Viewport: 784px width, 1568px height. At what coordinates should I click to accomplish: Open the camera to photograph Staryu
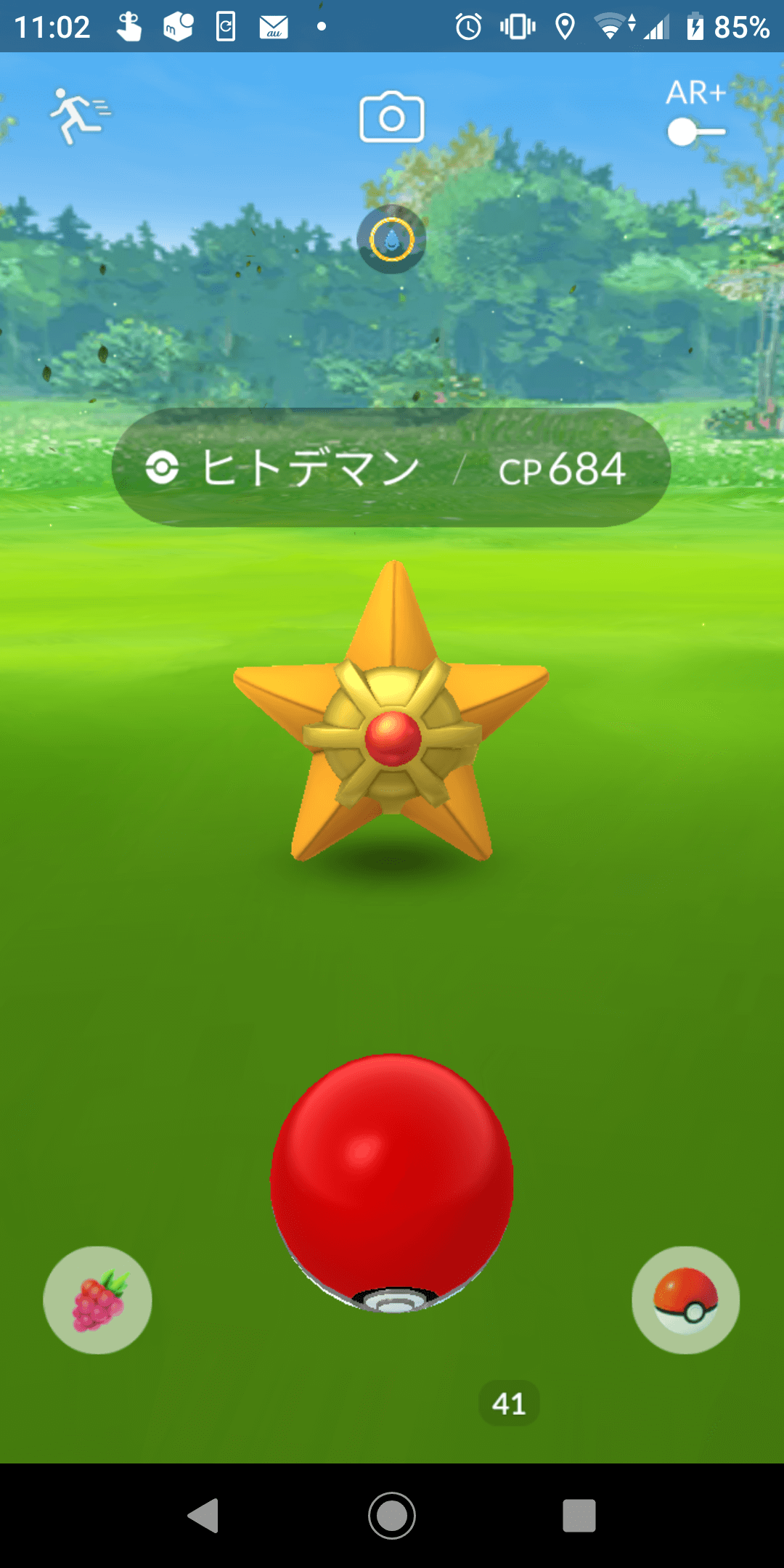tap(391, 118)
